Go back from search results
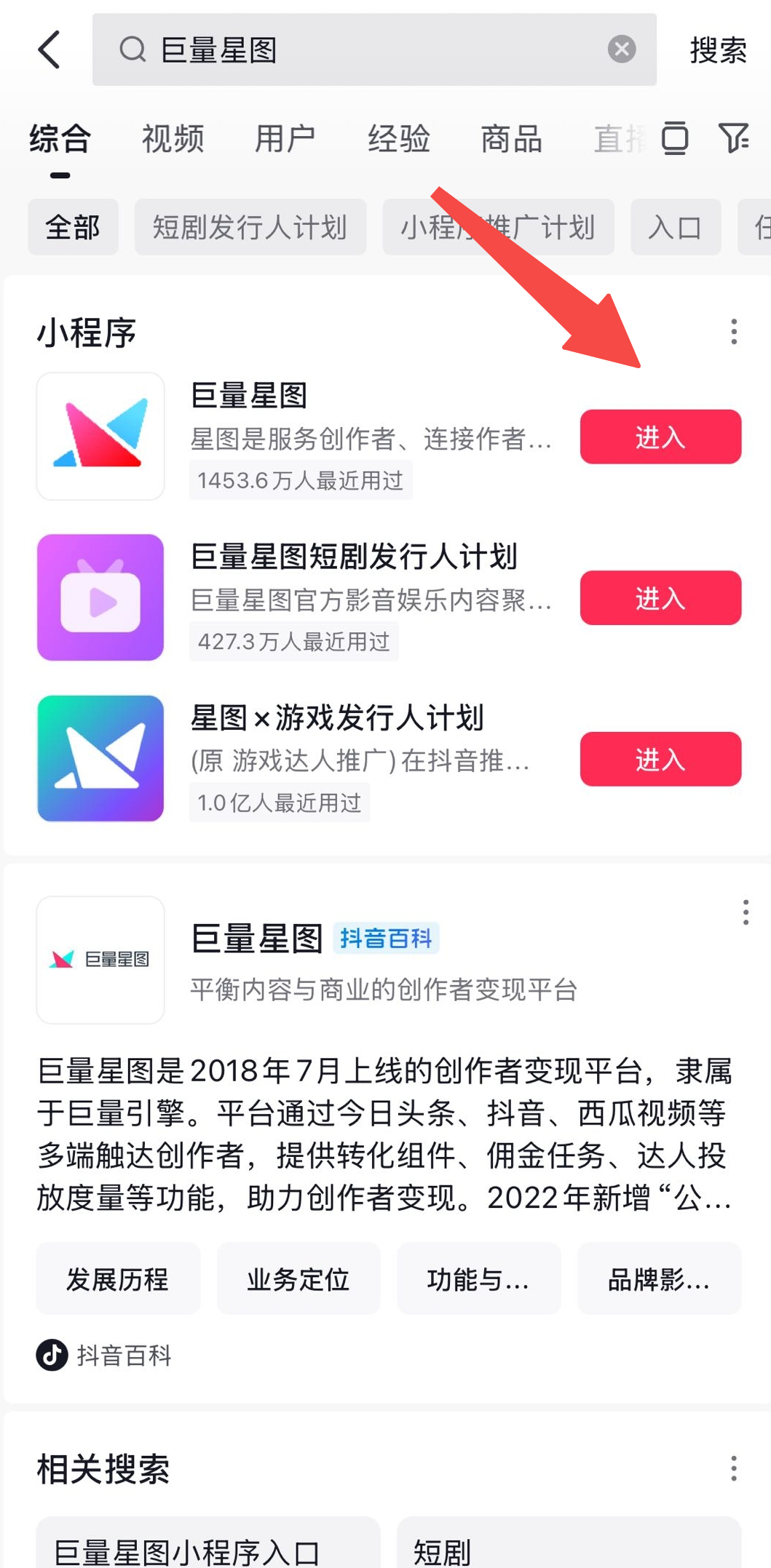The height and width of the screenshot is (1568, 771). click(x=49, y=50)
